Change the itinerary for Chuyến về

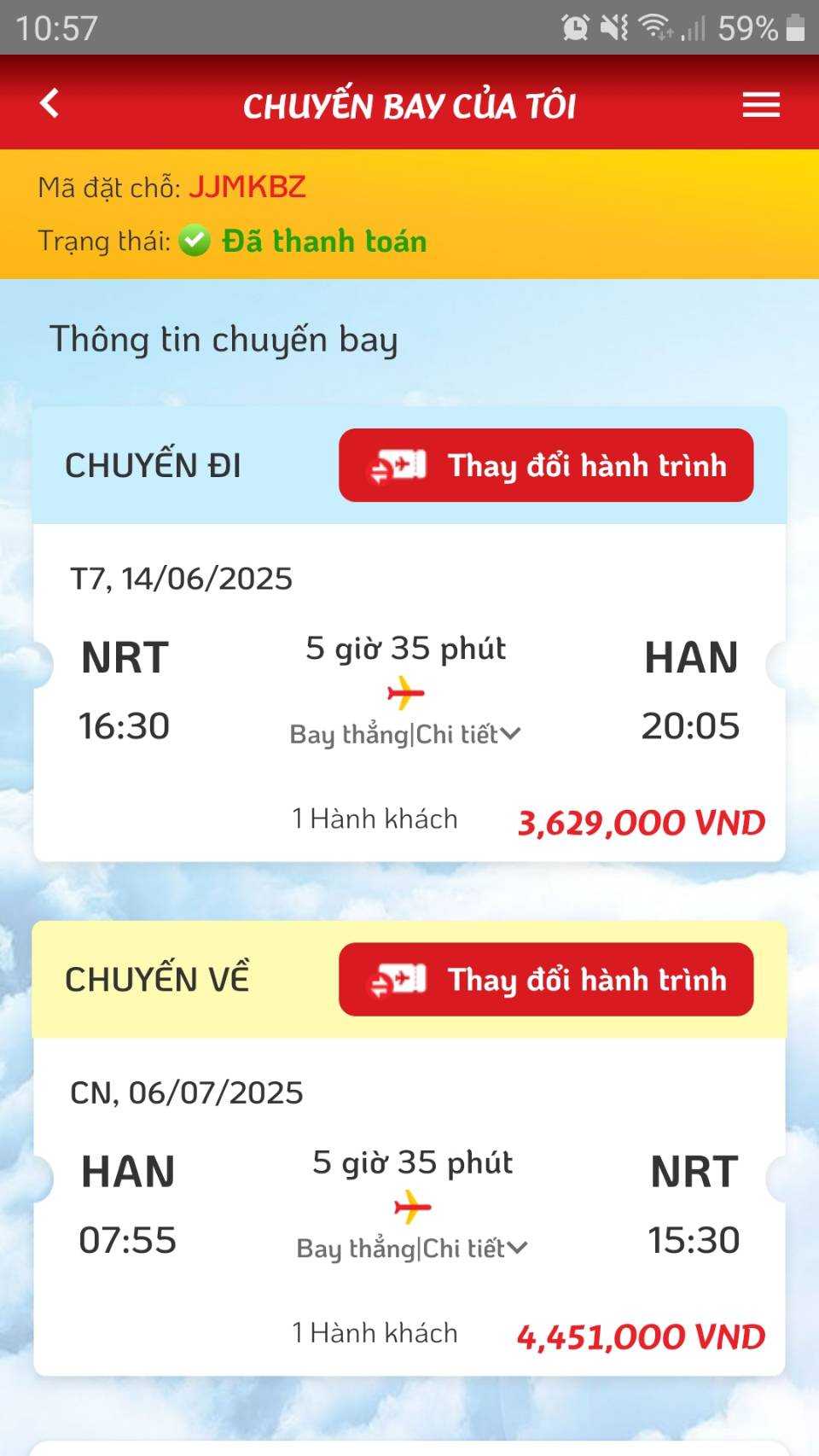click(546, 980)
